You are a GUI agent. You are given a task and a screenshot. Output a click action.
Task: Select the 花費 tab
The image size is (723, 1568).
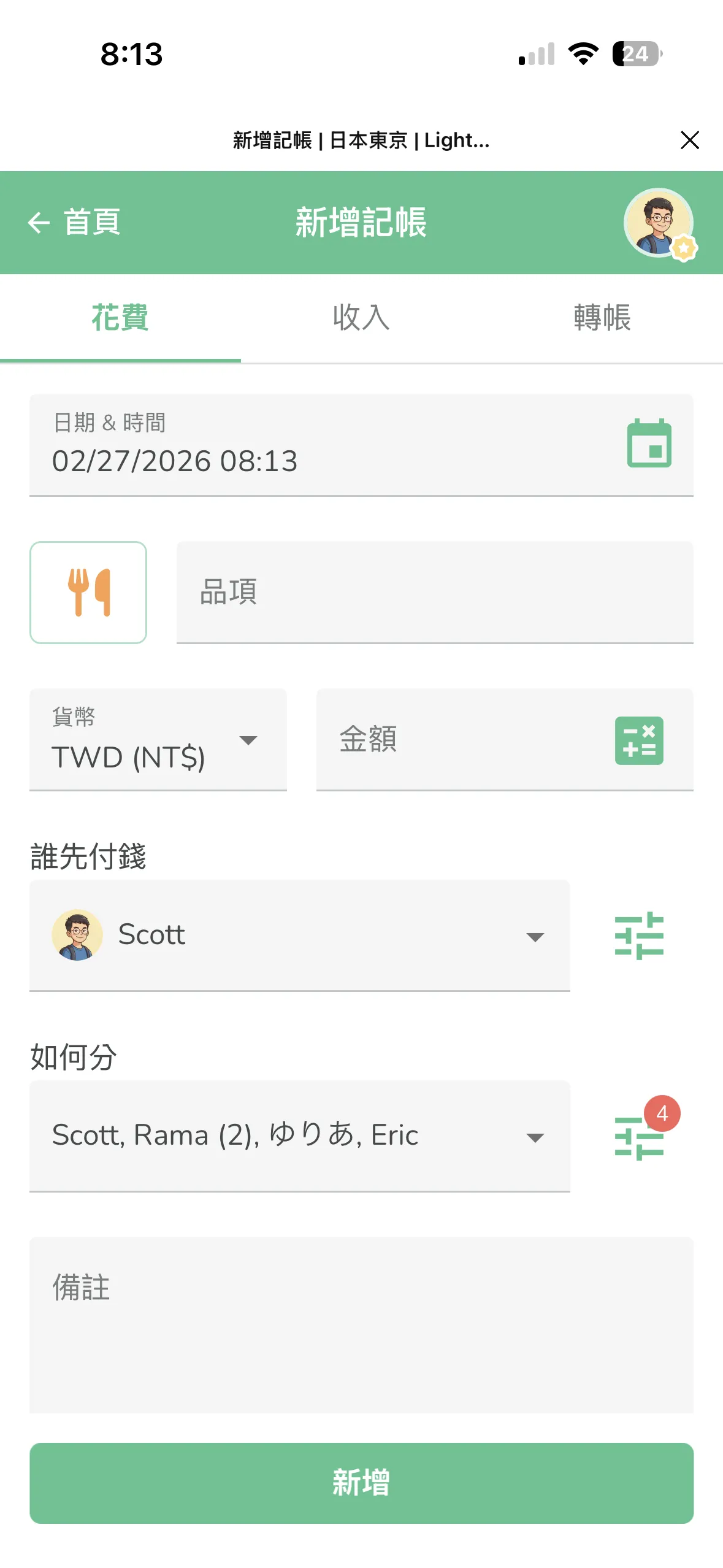tap(120, 318)
